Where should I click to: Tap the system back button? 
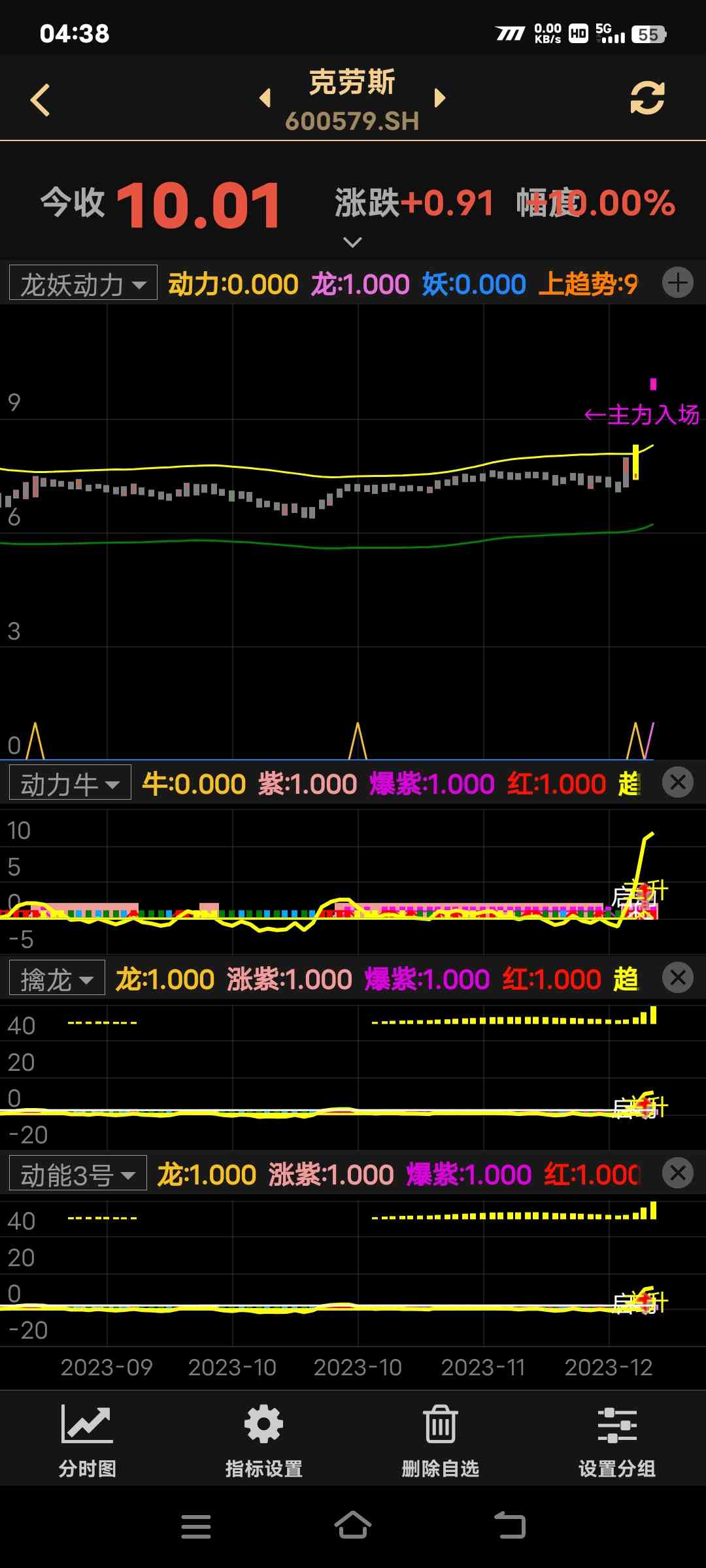pyautogui.click(x=510, y=1527)
